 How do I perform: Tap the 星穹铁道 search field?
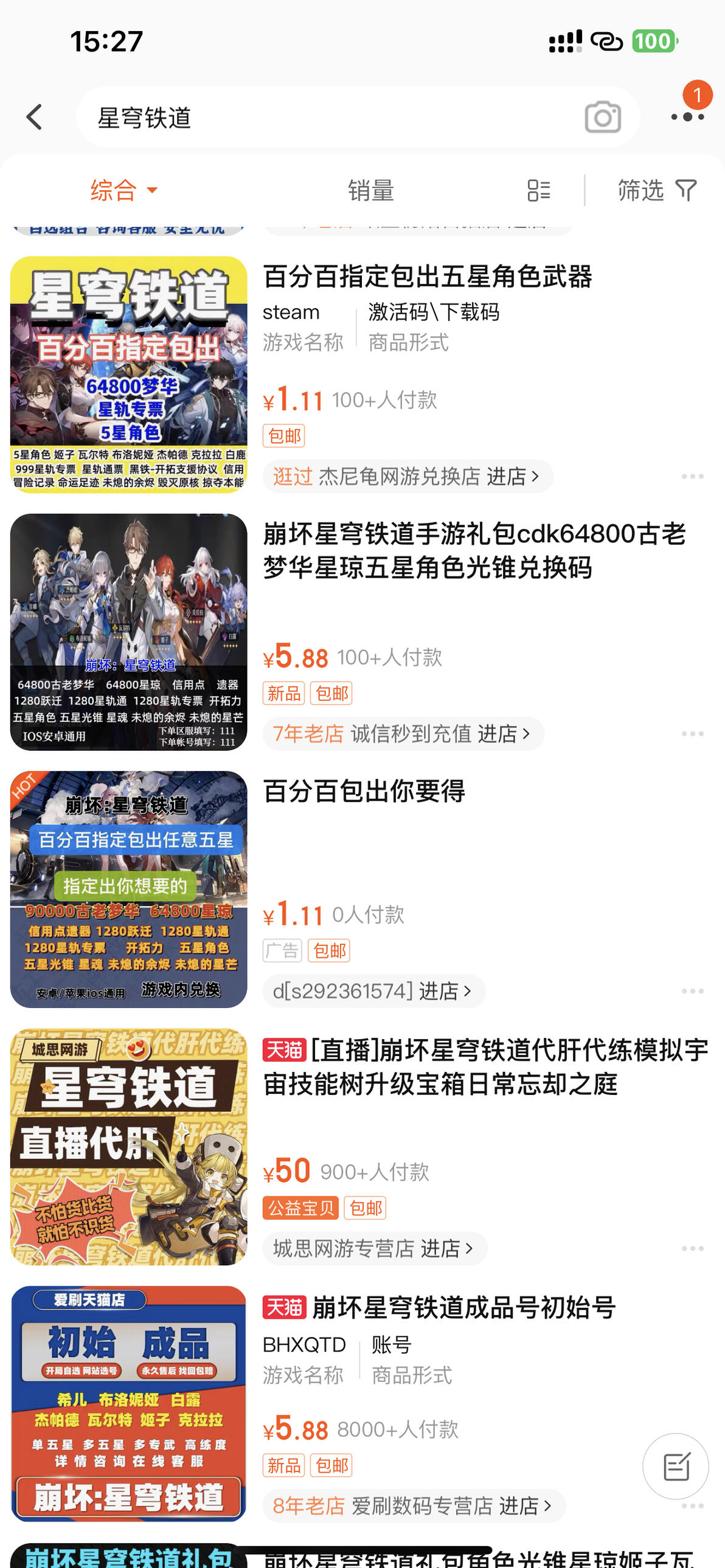click(328, 117)
